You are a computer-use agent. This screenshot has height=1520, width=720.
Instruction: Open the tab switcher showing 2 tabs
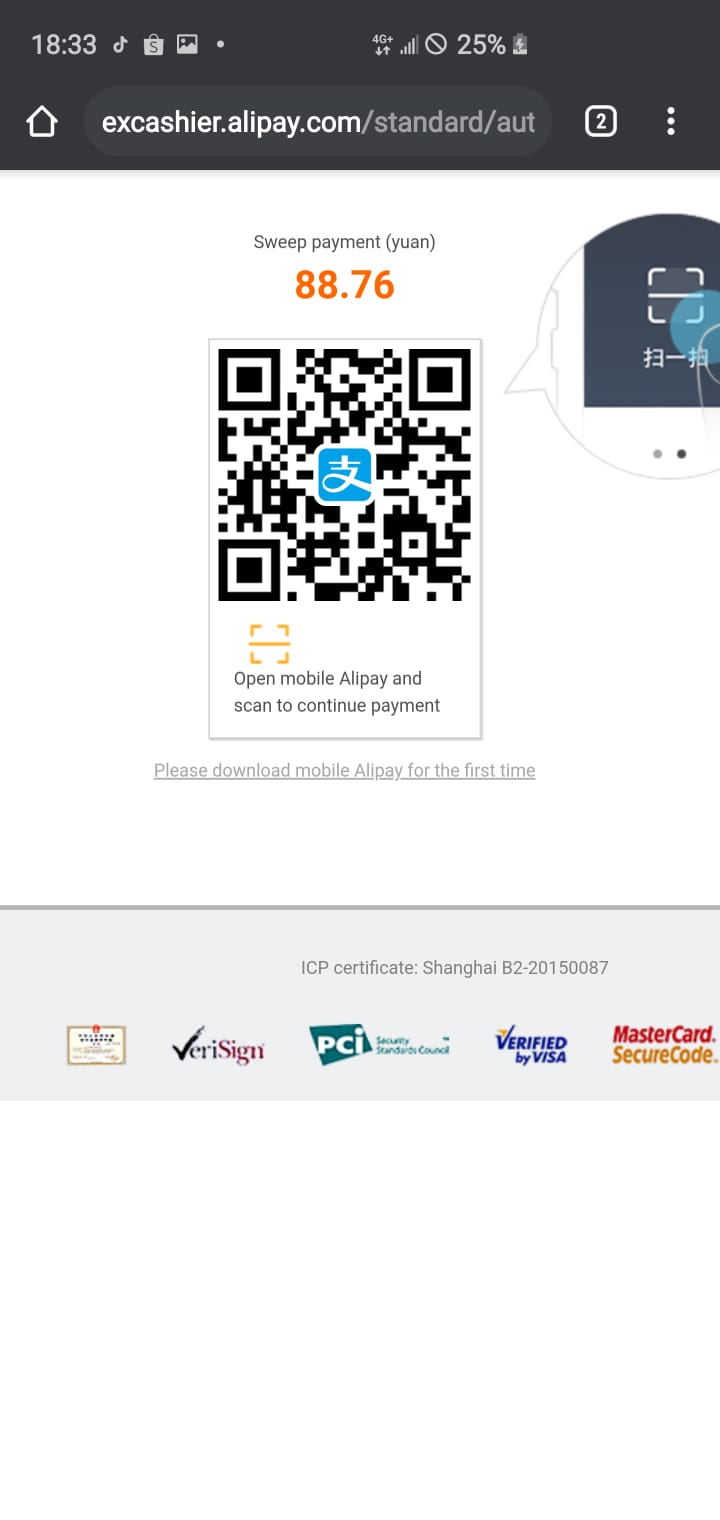point(600,122)
